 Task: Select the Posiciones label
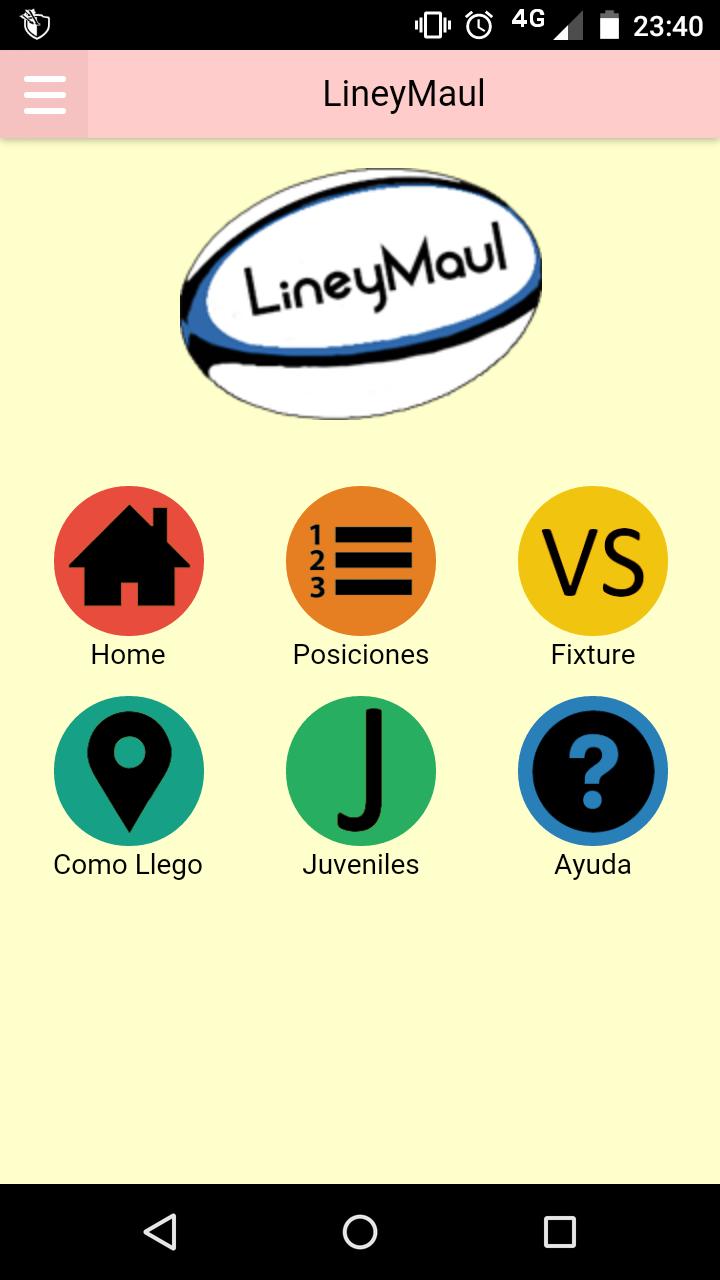coord(360,654)
